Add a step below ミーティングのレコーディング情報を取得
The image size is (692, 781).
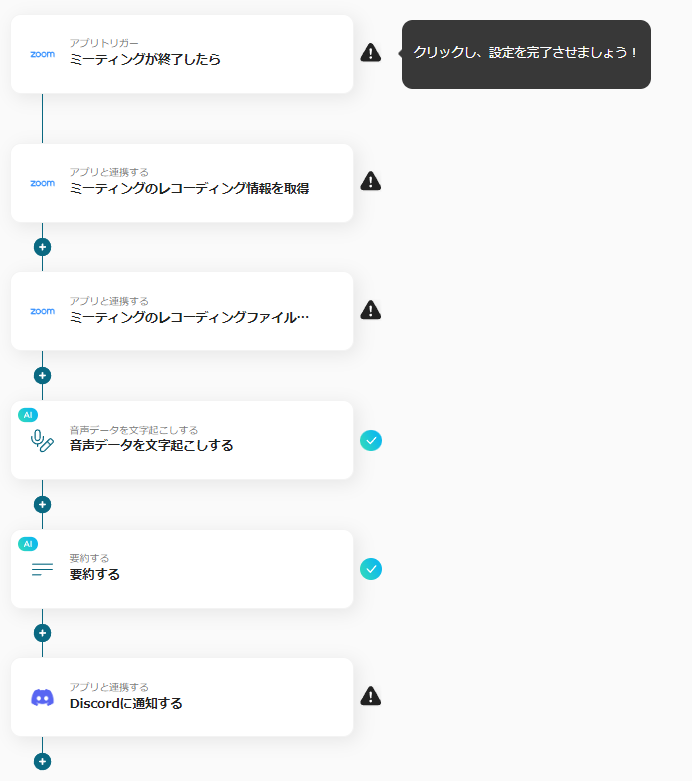click(42, 247)
